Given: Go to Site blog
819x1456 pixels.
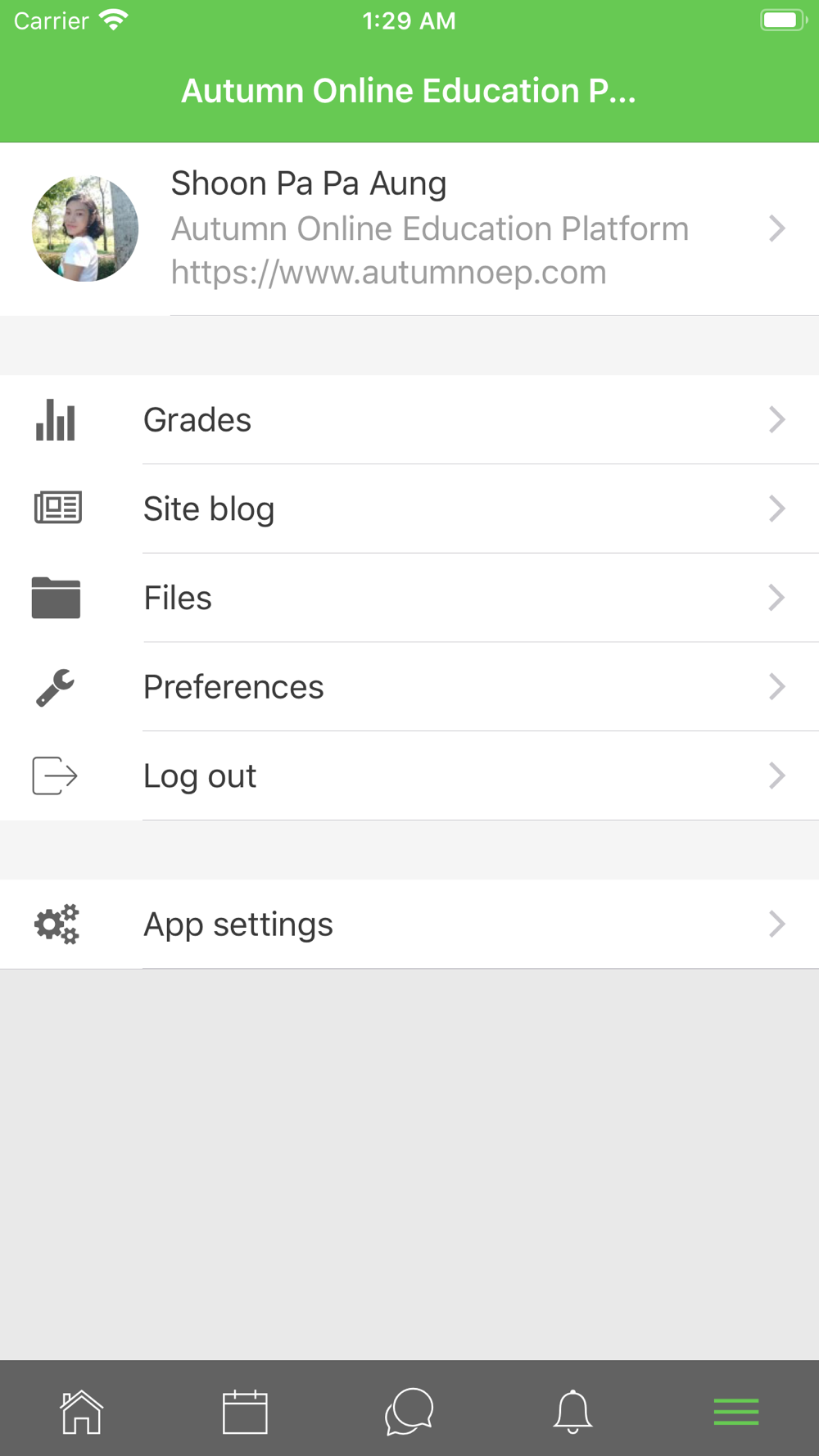Looking at the screenshot, I should click(x=409, y=509).
